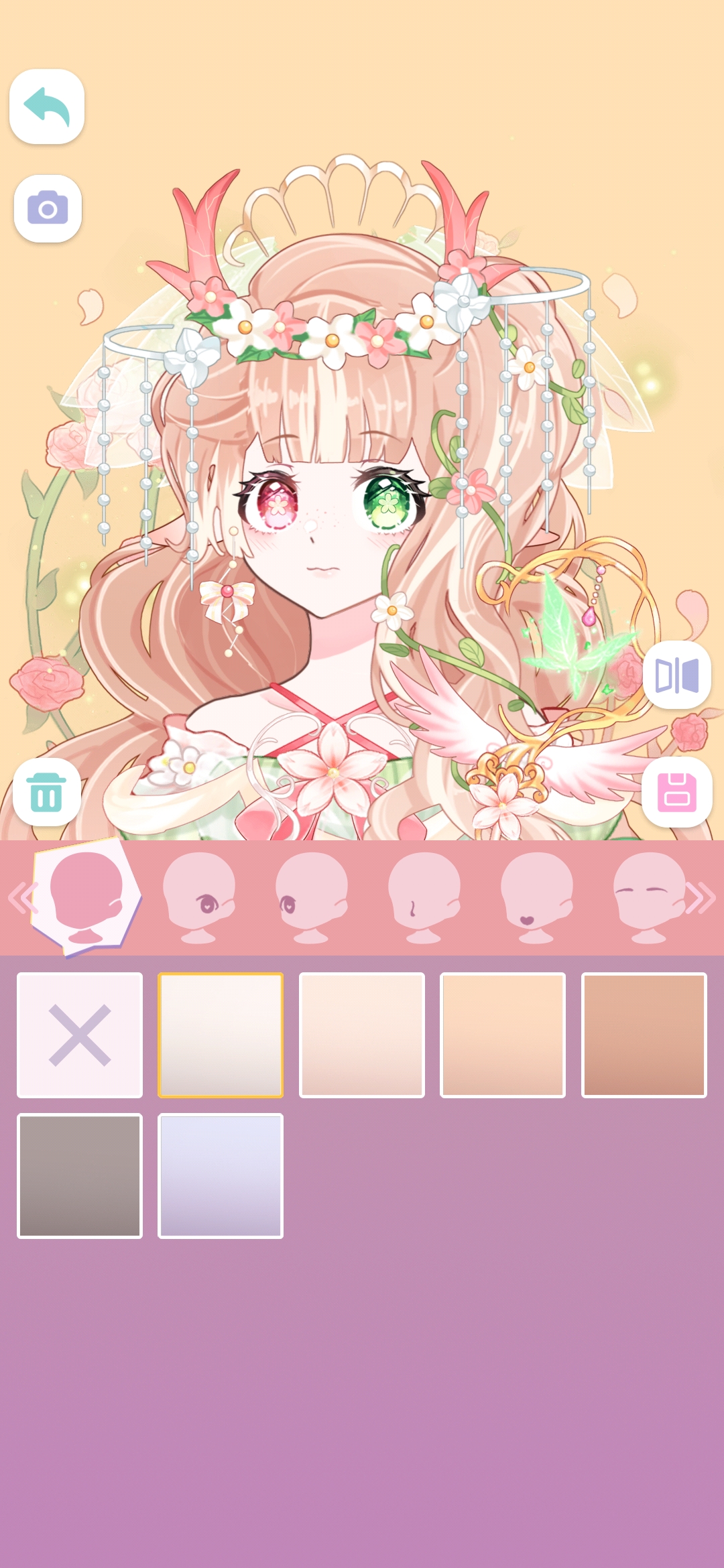The image size is (724, 1568).
Task: Tap the back arrow button
Action: [x=47, y=107]
